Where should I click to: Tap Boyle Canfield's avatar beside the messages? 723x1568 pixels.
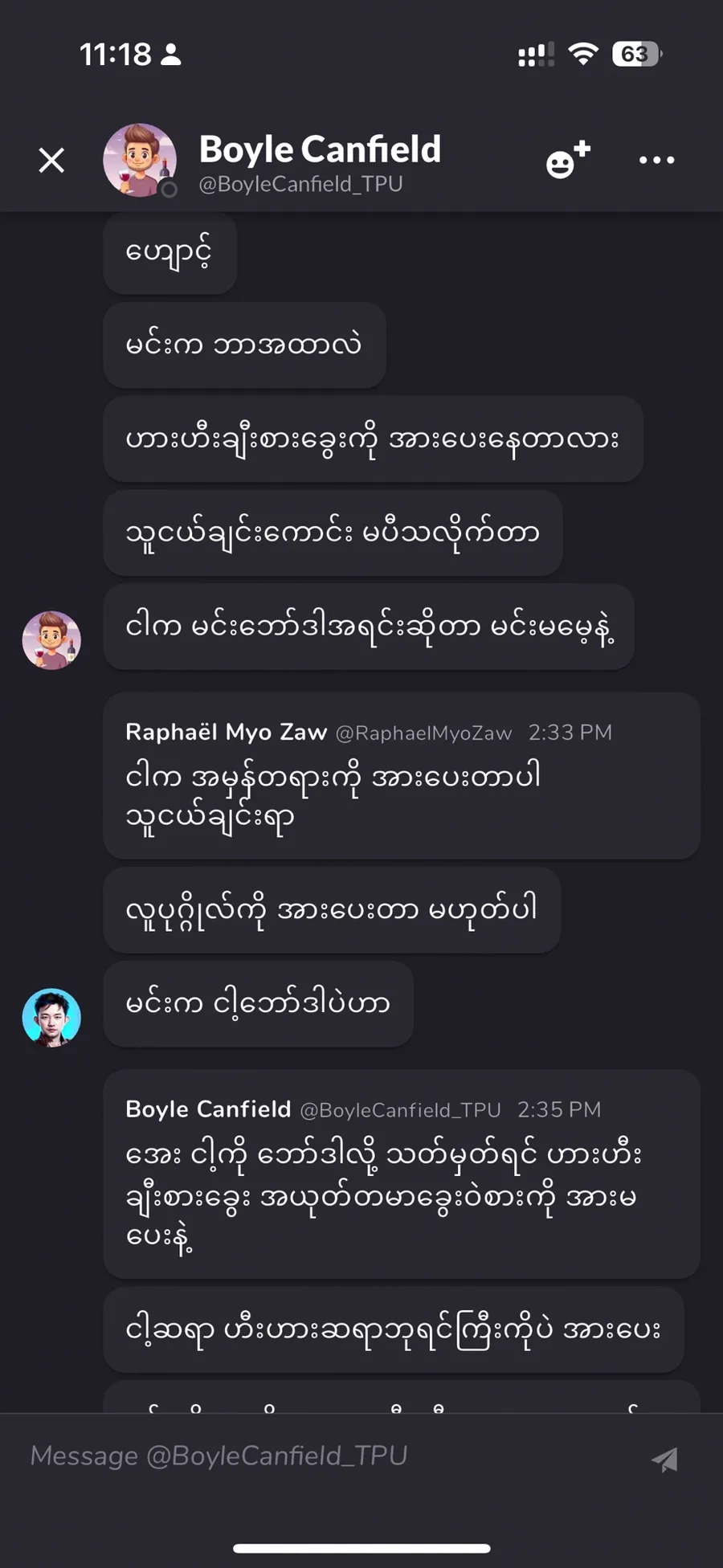coord(51,640)
